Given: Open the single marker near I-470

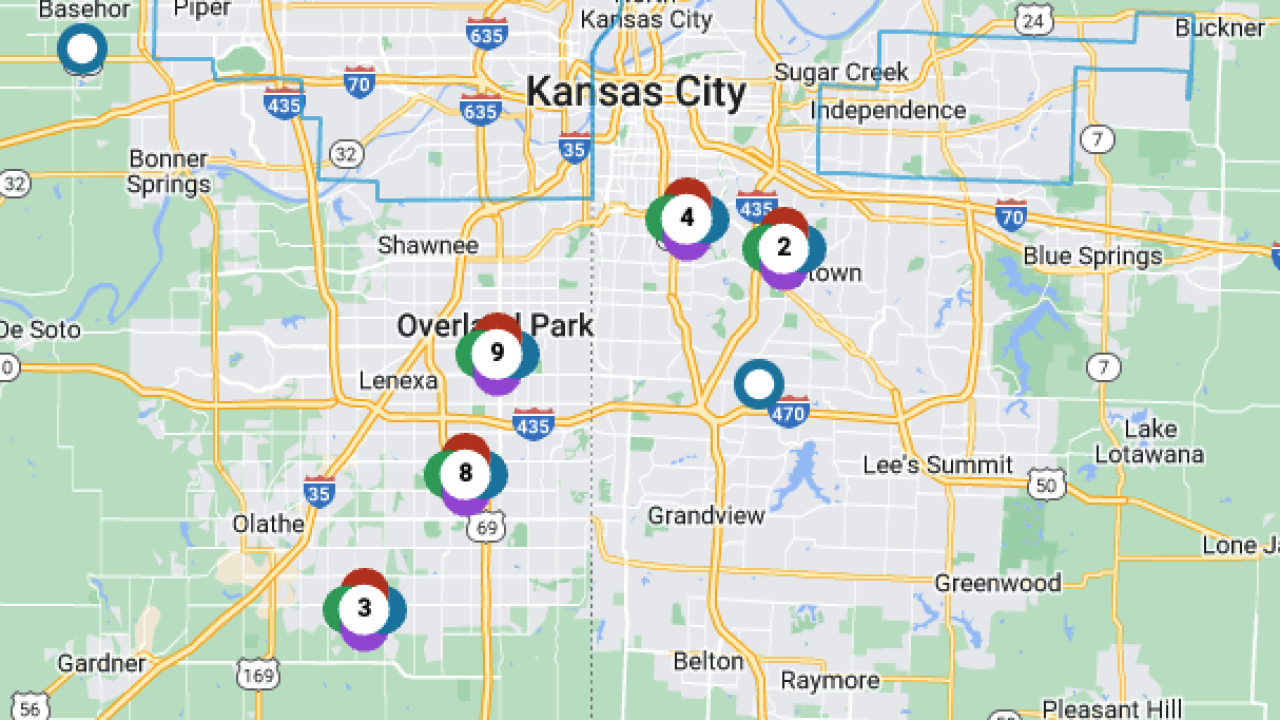Looking at the screenshot, I should point(759,384).
